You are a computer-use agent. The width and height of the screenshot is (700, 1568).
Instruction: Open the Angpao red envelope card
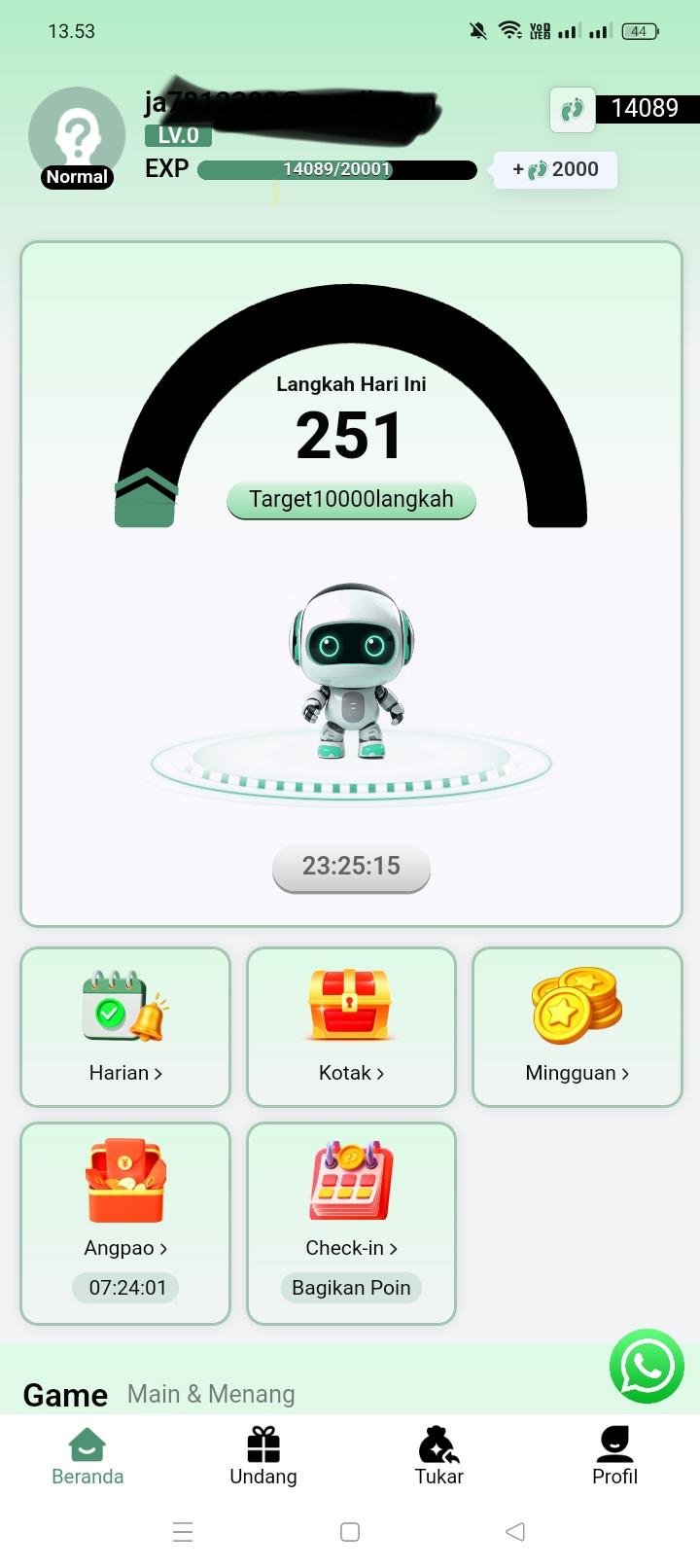(125, 1222)
